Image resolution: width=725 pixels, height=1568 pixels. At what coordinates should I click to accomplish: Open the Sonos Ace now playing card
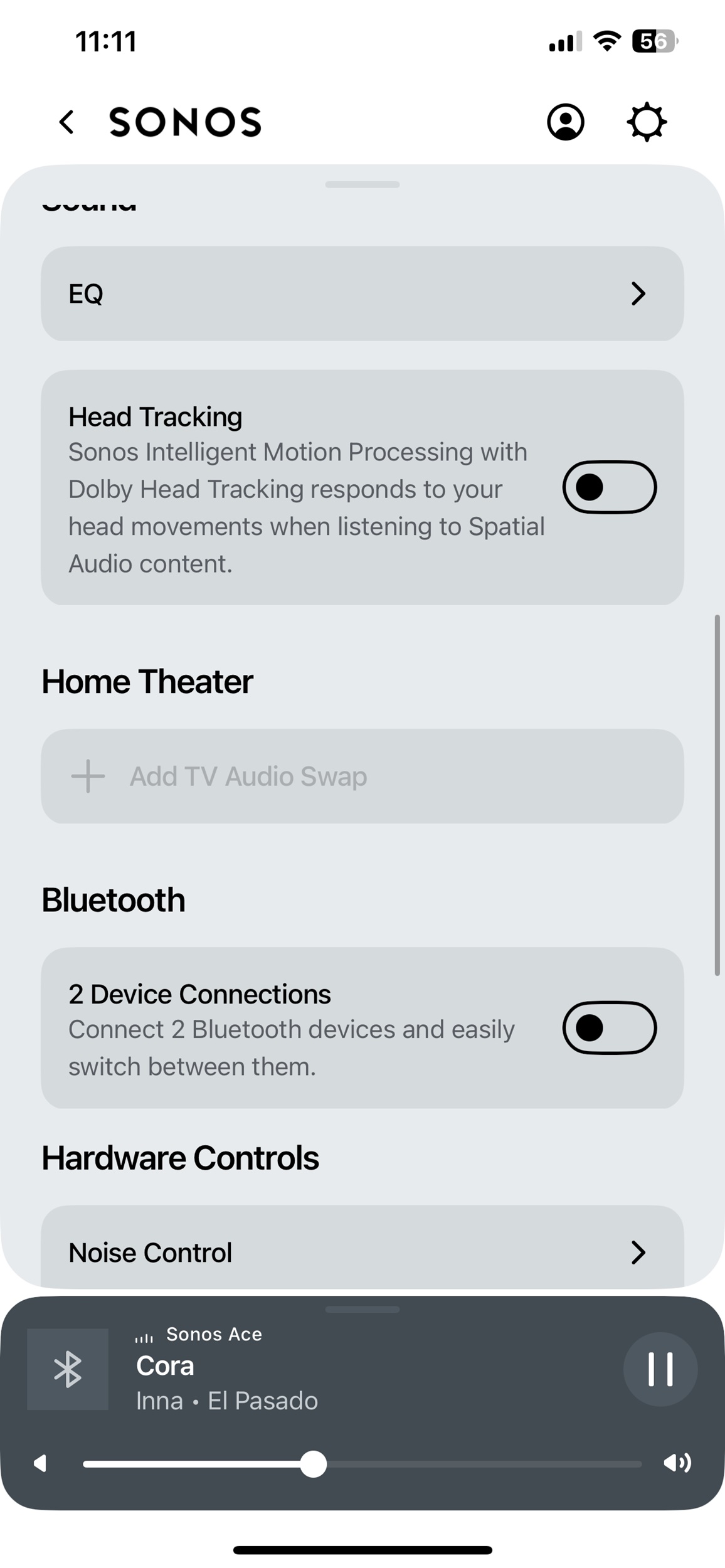(x=314, y=1369)
